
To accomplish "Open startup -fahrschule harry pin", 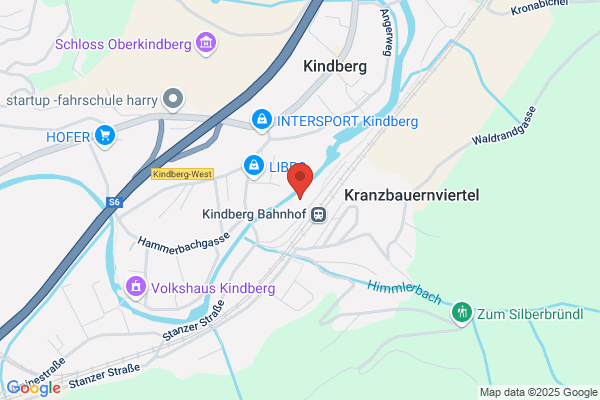I will [173, 100].
